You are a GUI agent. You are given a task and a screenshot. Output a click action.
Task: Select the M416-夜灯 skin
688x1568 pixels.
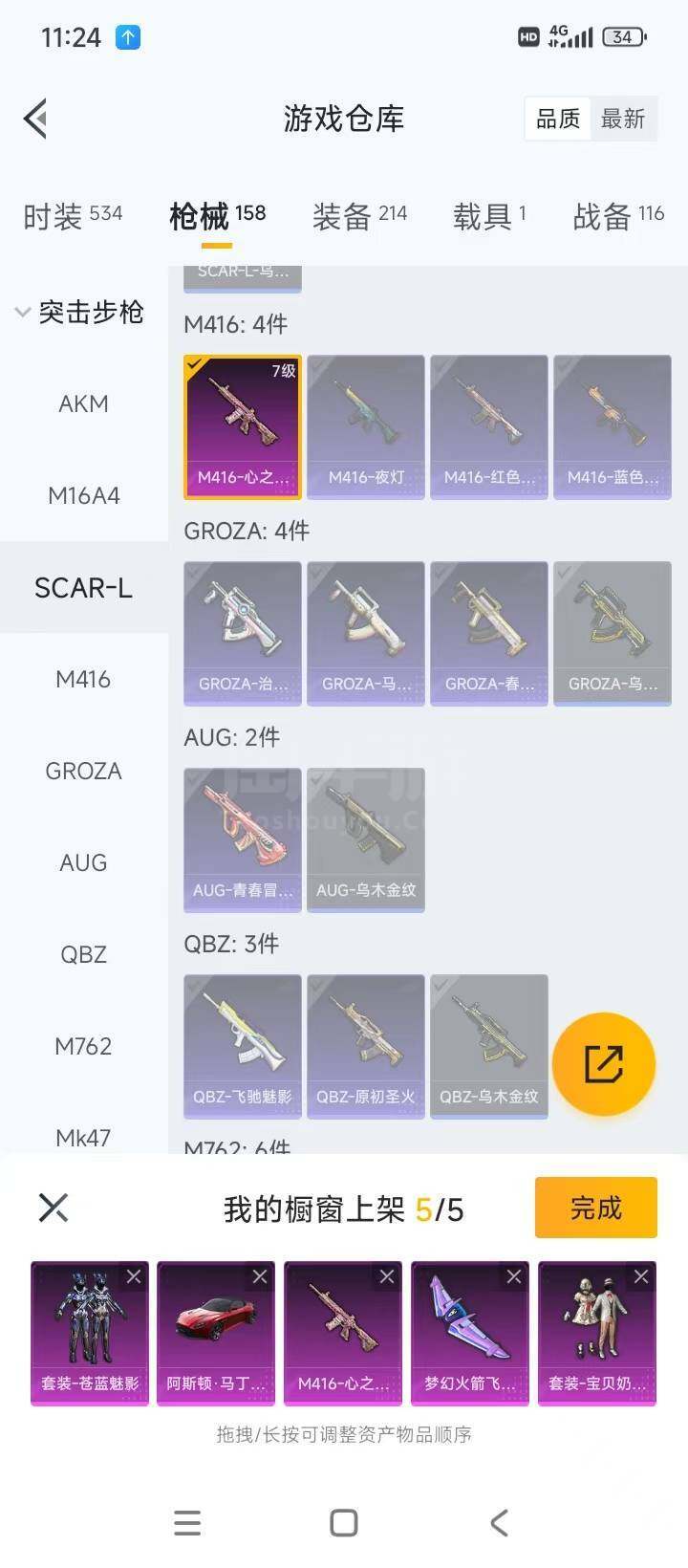366,427
